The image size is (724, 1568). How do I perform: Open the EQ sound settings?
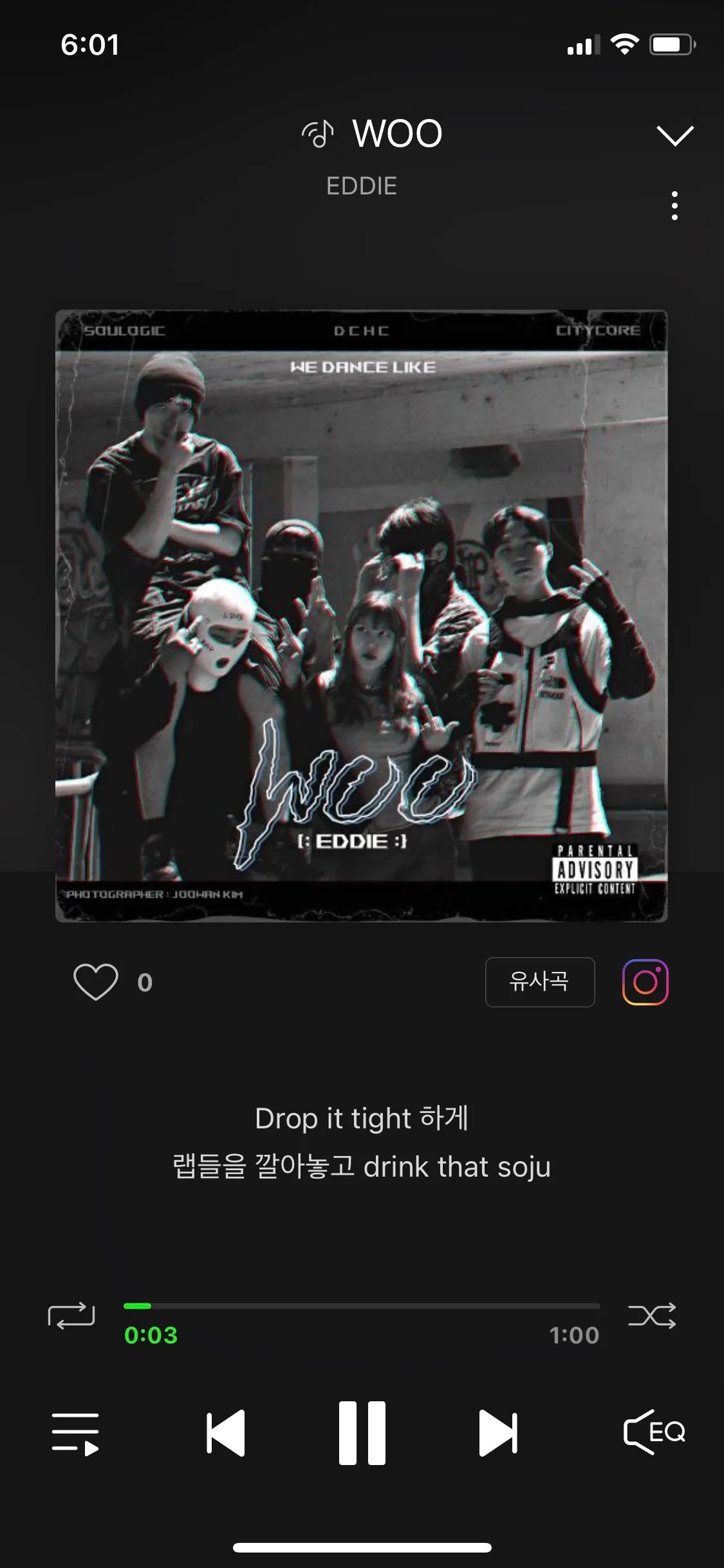point(654,1432)
